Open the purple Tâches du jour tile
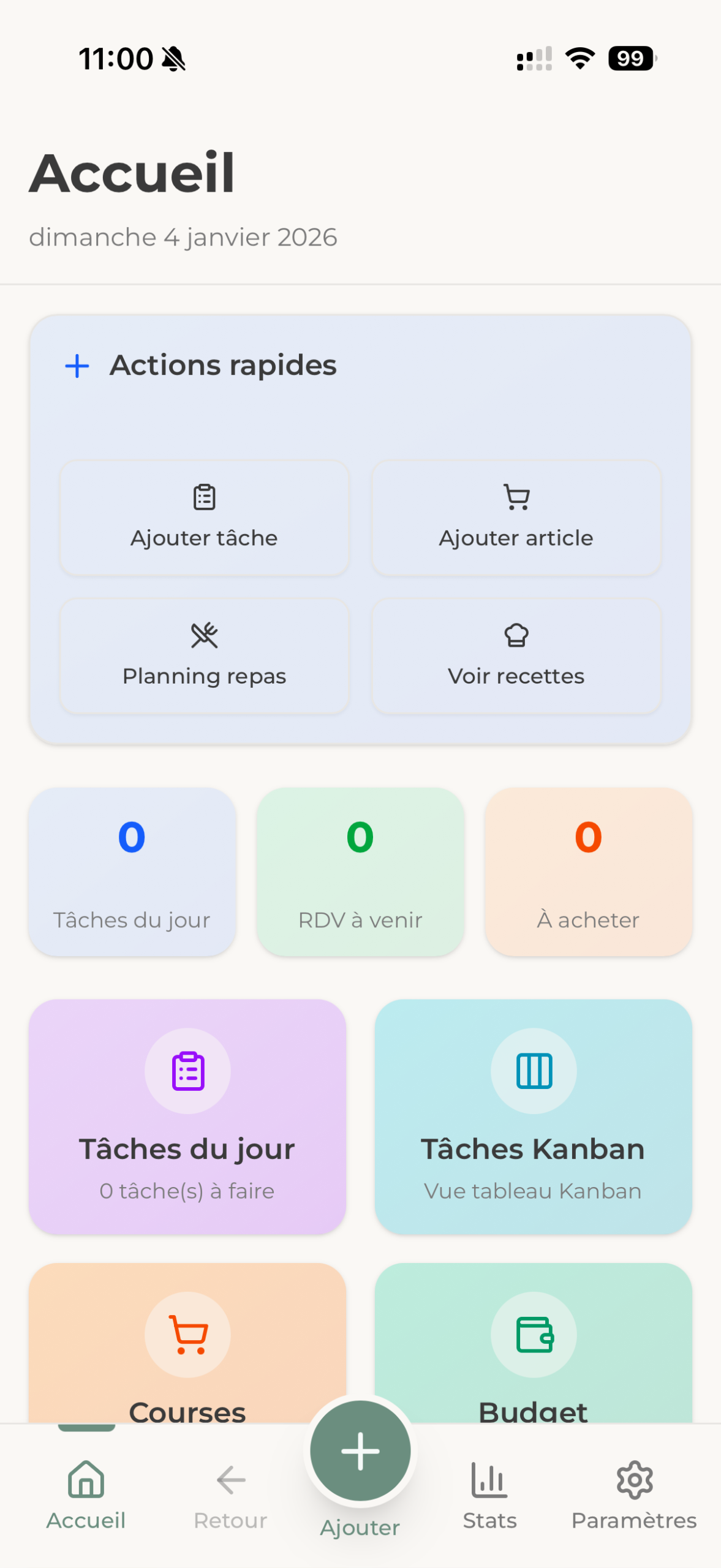This screenshot has height=1568, width=721. pyautogui.click(x=187, y=1116)
